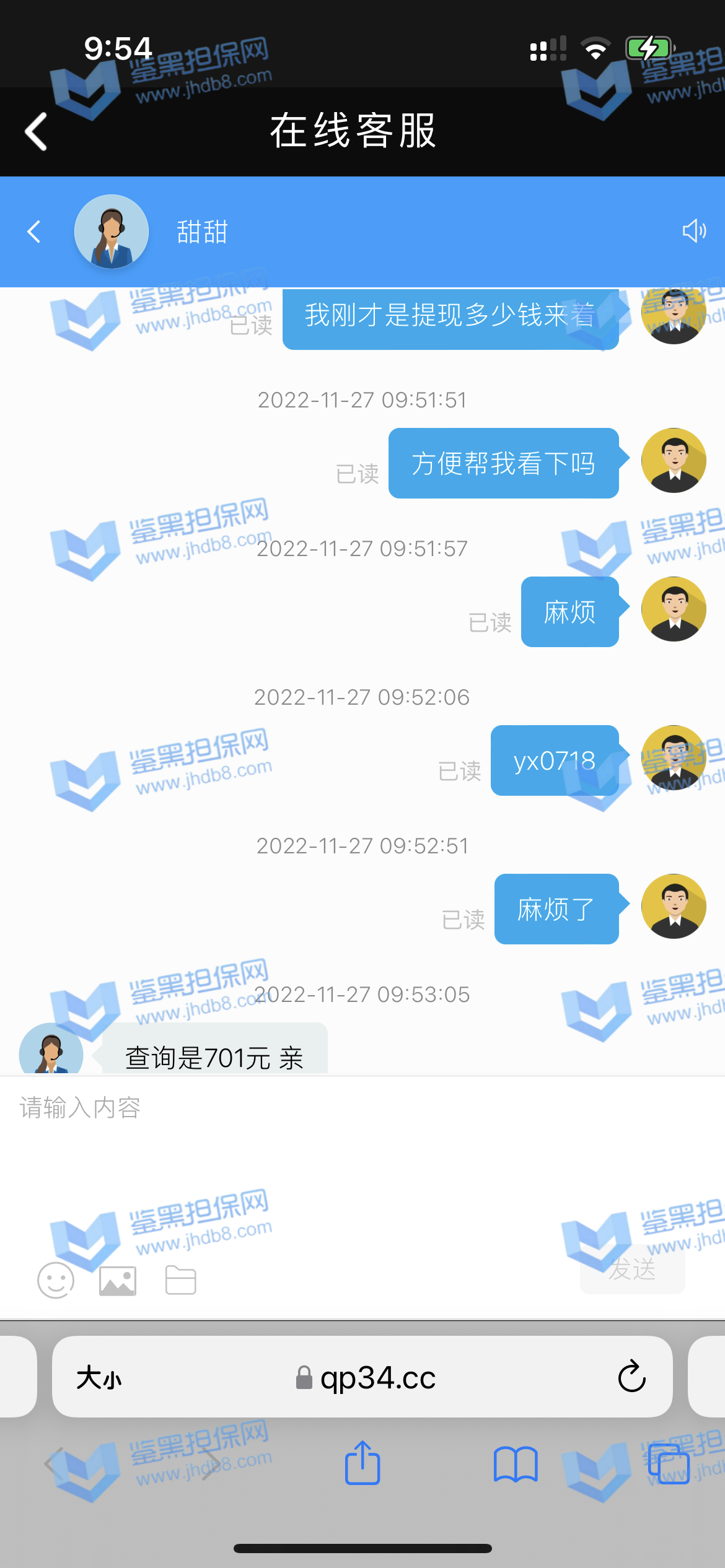
Task: Attach a picture to the chat
Action: (118, 1280)
